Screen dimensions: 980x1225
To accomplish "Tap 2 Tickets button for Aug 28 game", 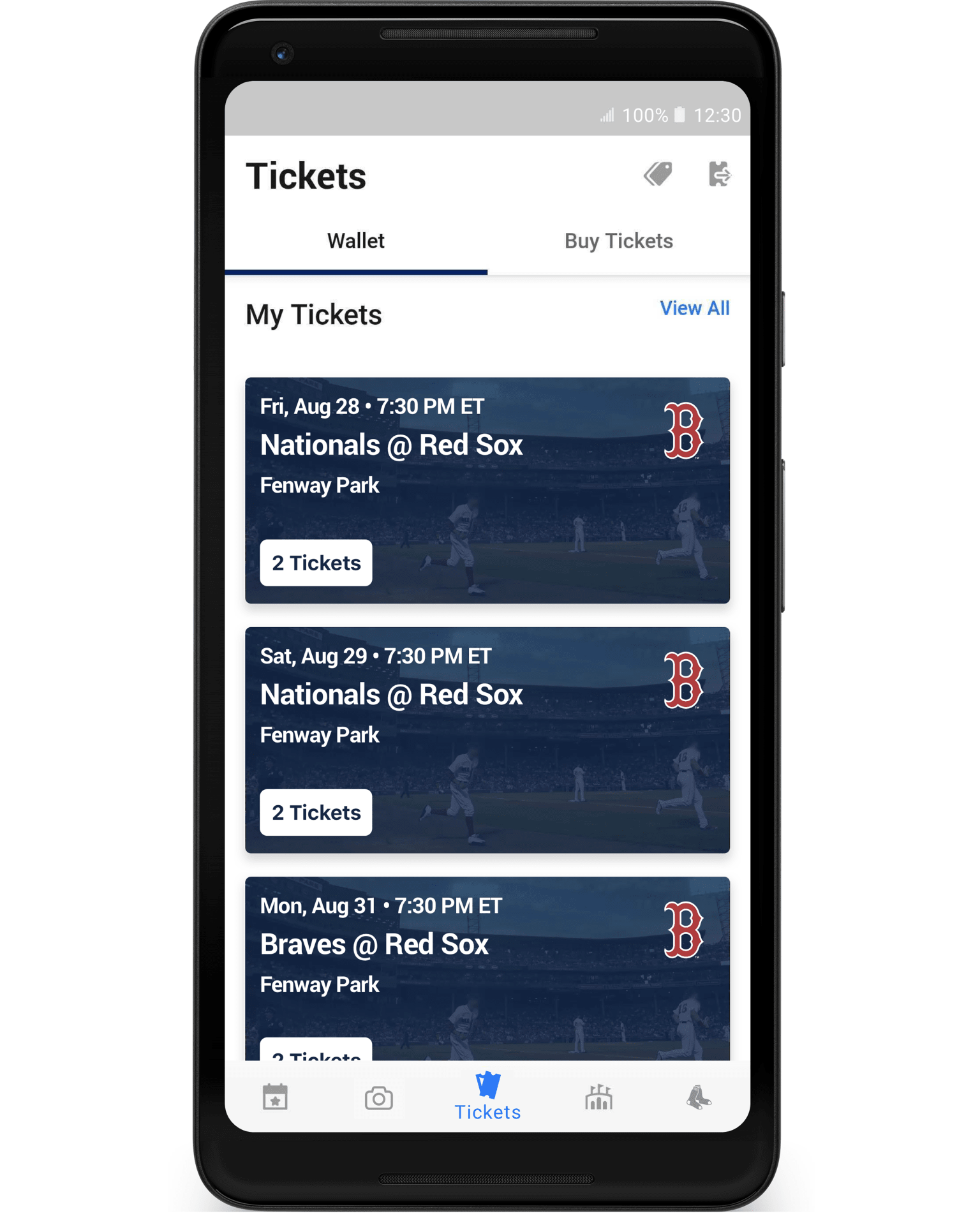I will point(316,563).
